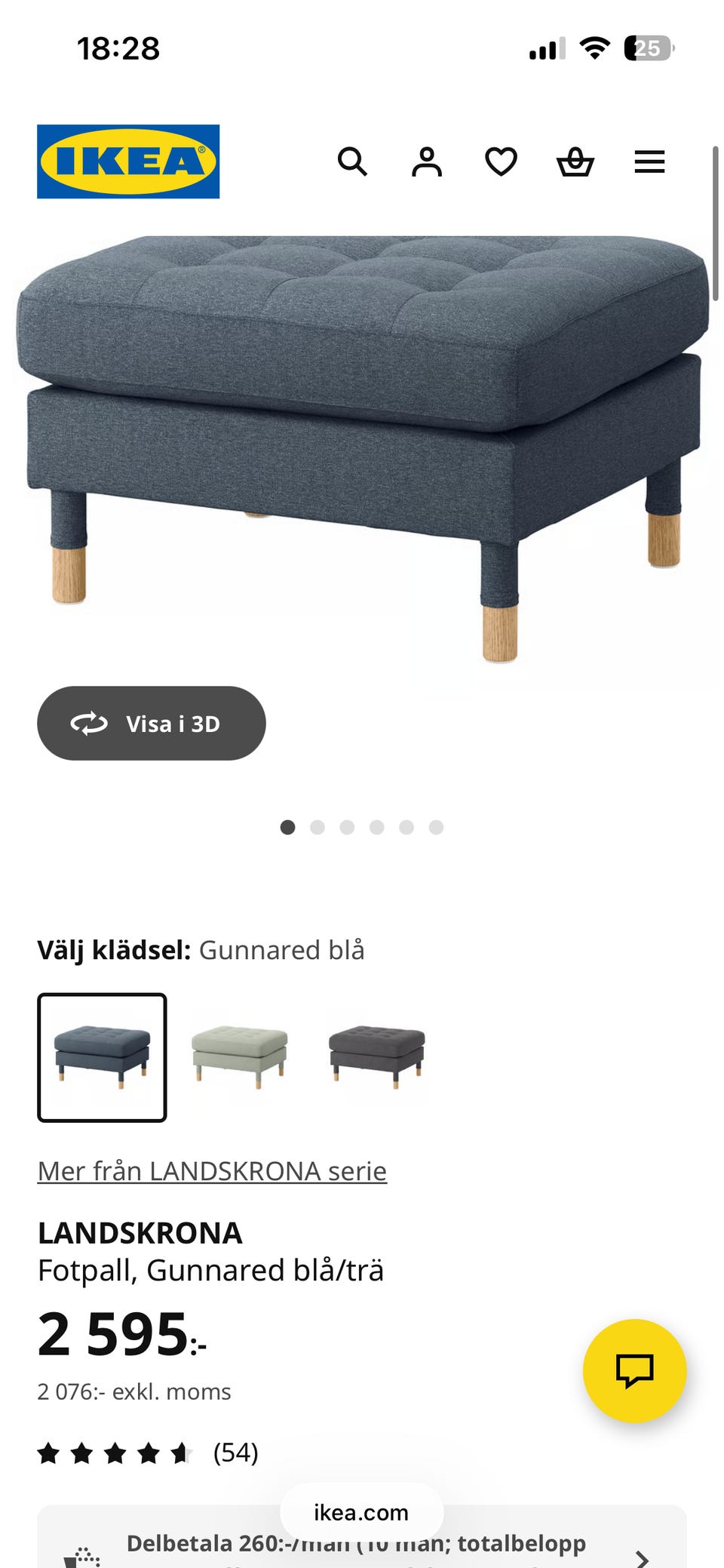Screen dimensions: 724x1568
Task: Open the search icon in the header
Action: (352, 161)
